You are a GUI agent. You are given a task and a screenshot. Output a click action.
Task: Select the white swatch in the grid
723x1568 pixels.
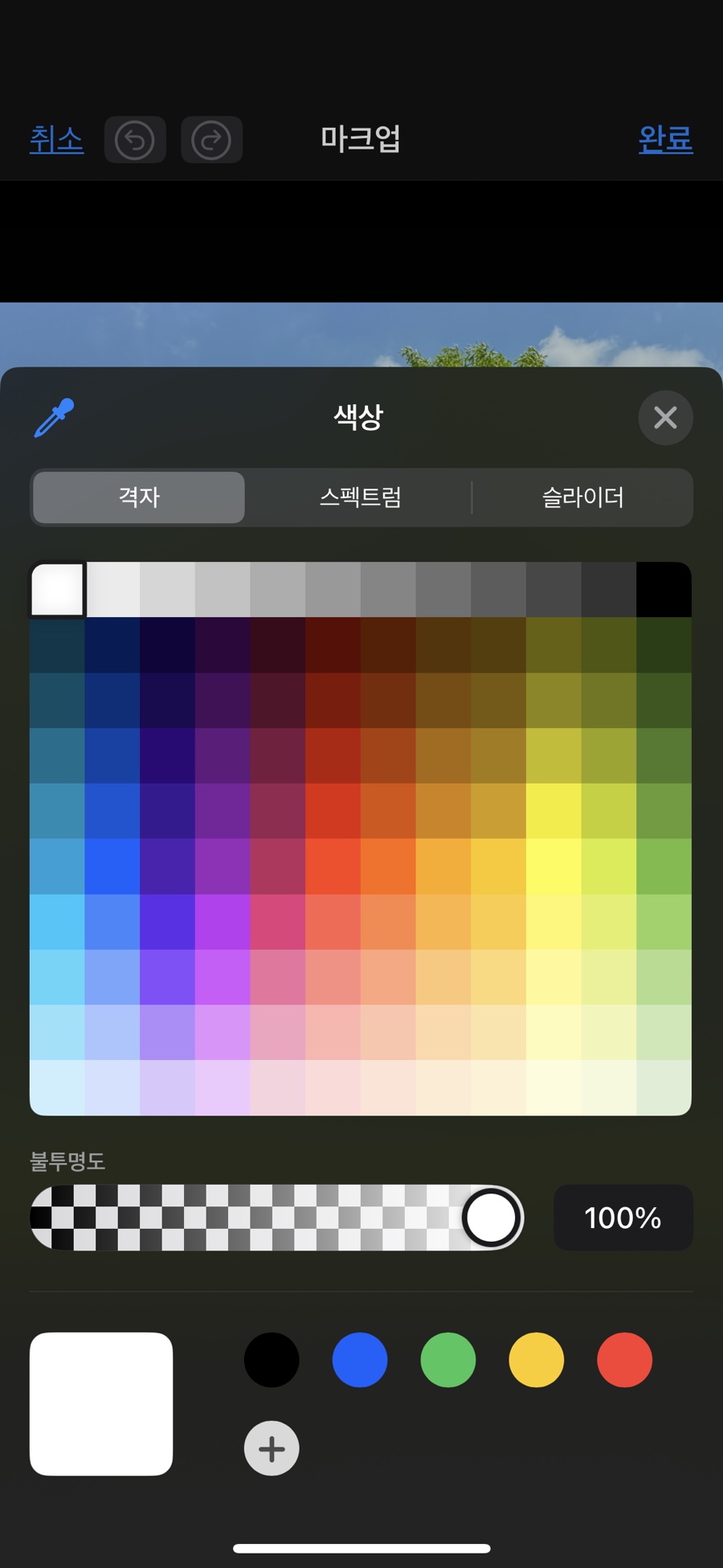57,590
